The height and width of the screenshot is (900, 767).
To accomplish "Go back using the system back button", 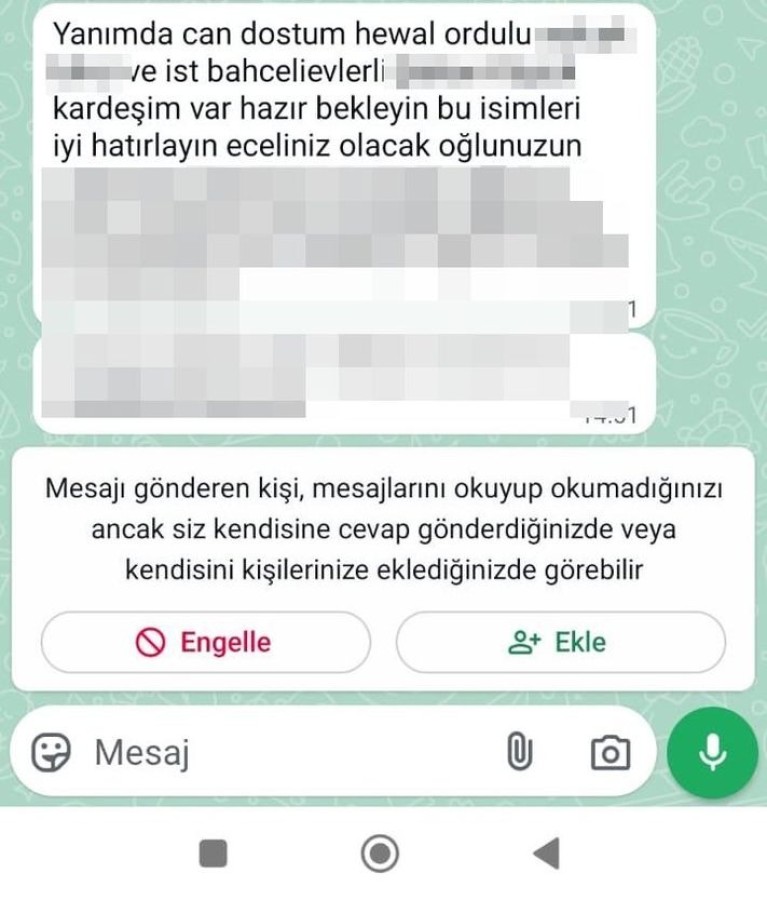I will pos(546,853).
